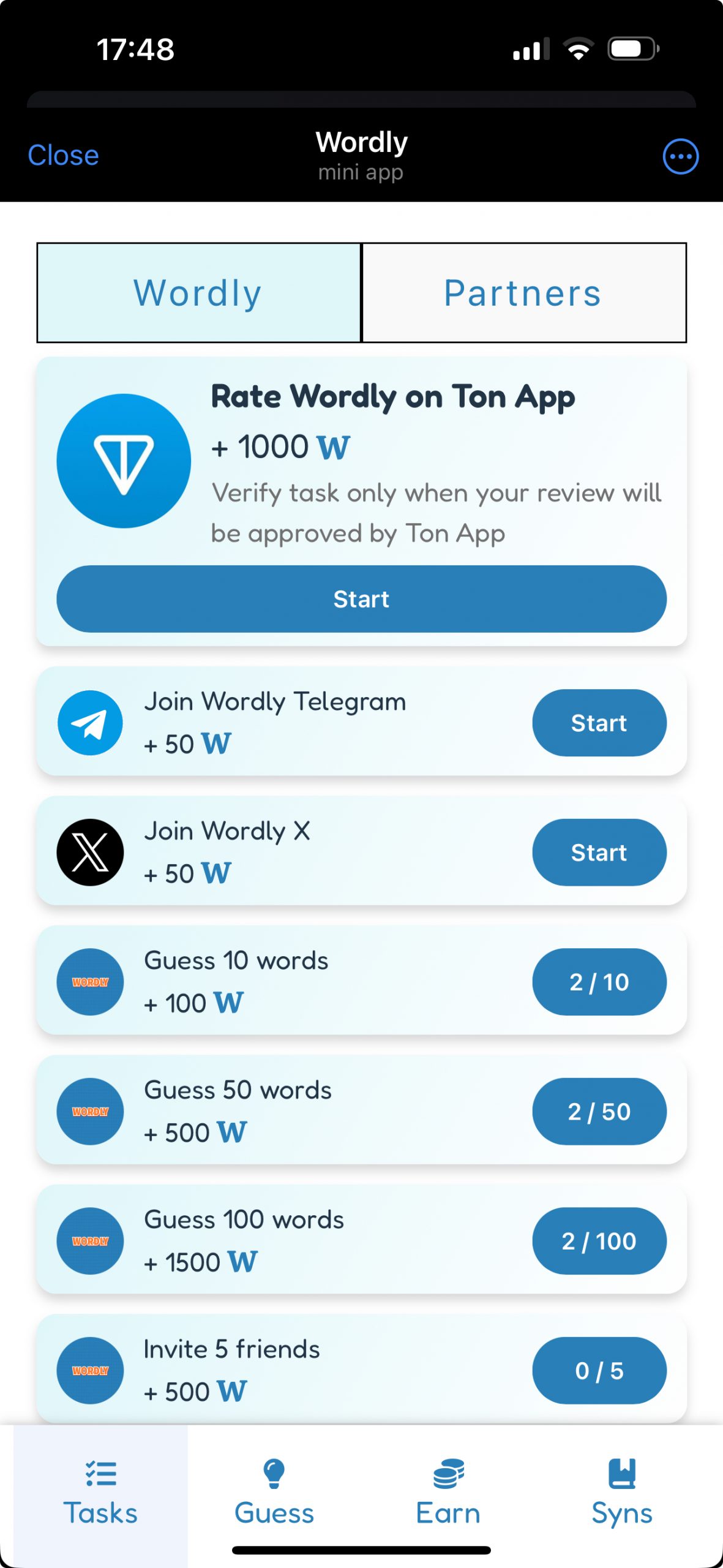Open the three-dot options menu
Screen dimensions: 723x1568
point(680,156)
